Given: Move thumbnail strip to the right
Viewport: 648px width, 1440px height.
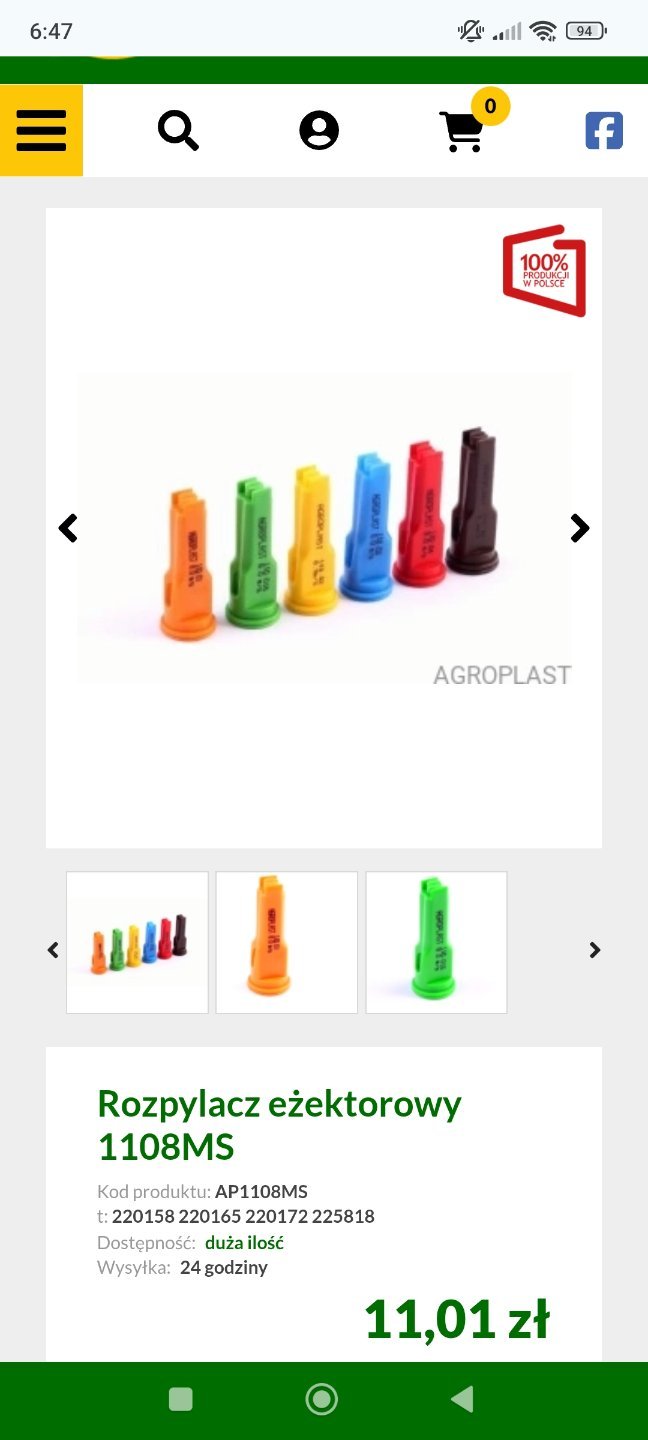Looking at the screenshot, I should tap(595, 950).
